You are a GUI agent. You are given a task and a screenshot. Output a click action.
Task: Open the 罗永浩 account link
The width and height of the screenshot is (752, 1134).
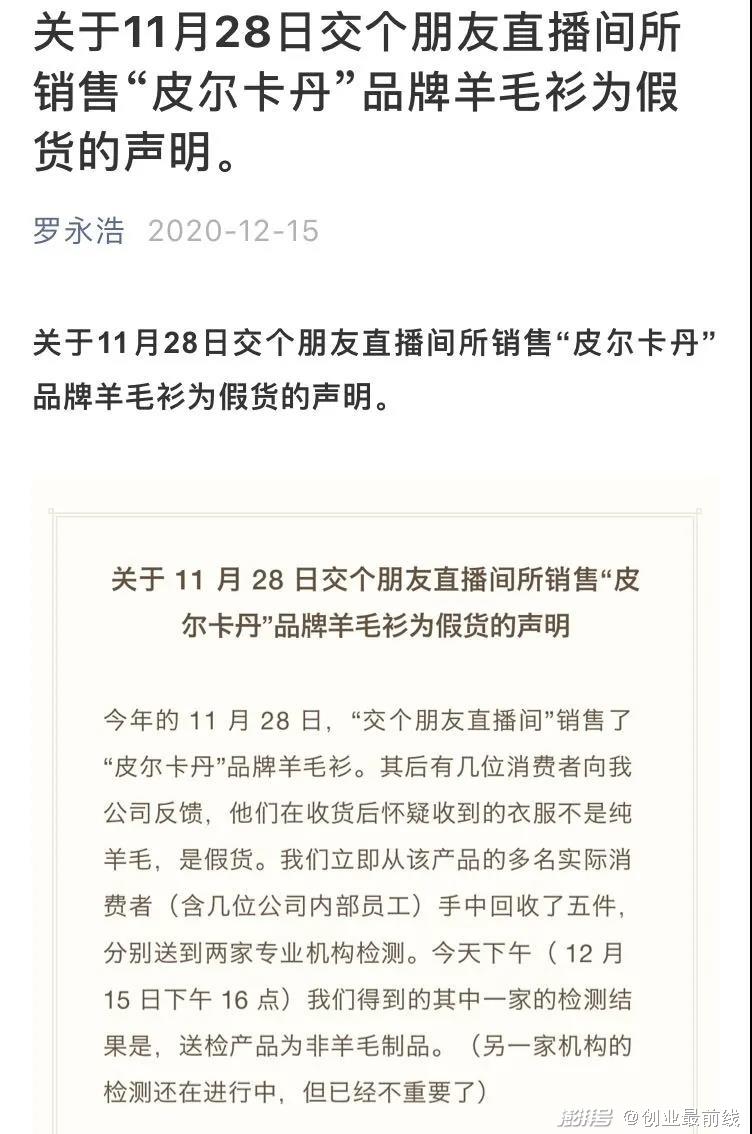(79, 231)
